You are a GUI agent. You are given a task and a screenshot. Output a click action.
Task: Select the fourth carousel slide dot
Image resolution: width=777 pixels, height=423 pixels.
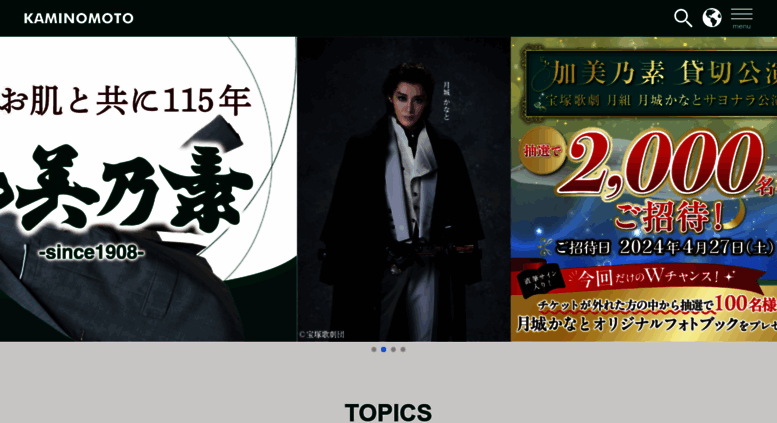403,349
